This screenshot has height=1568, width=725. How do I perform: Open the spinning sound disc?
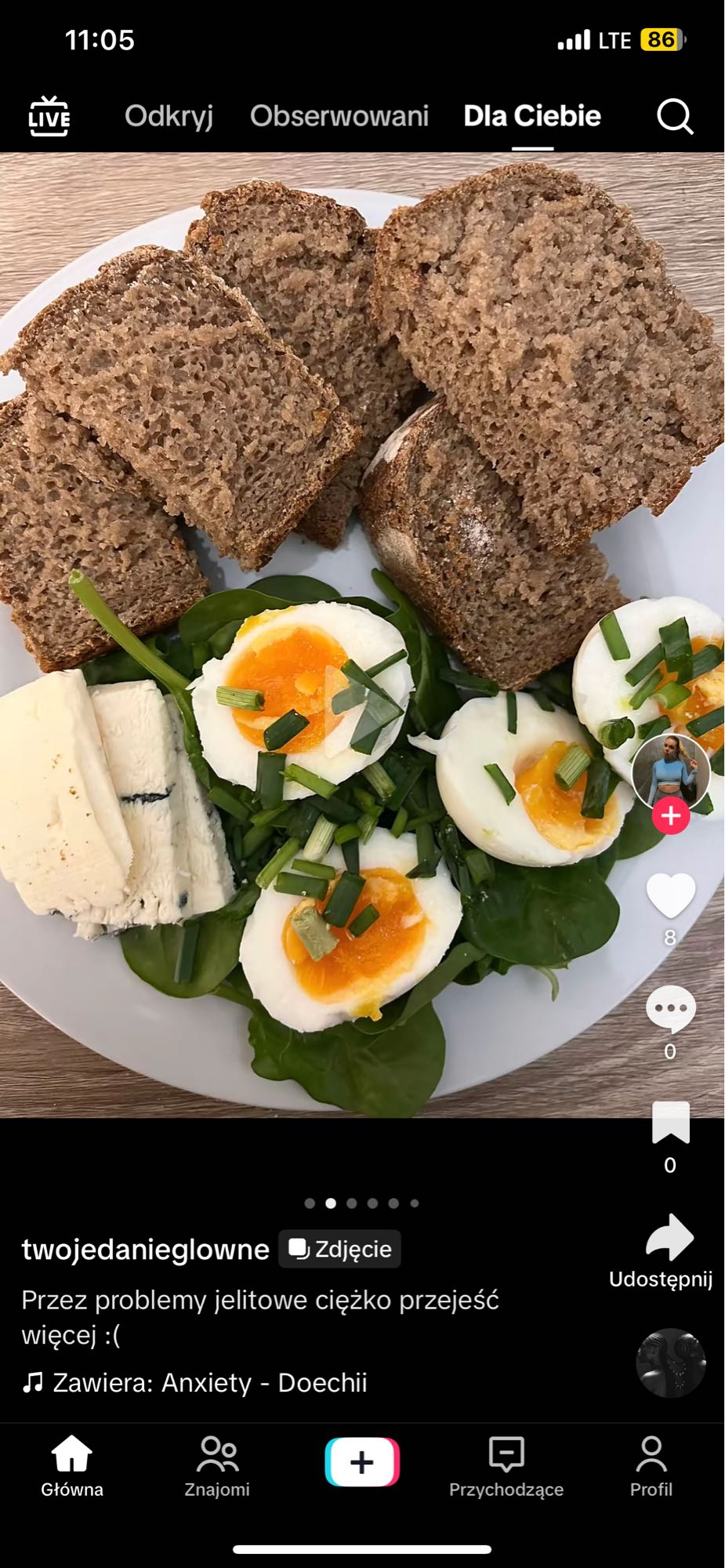point(670,1363)
